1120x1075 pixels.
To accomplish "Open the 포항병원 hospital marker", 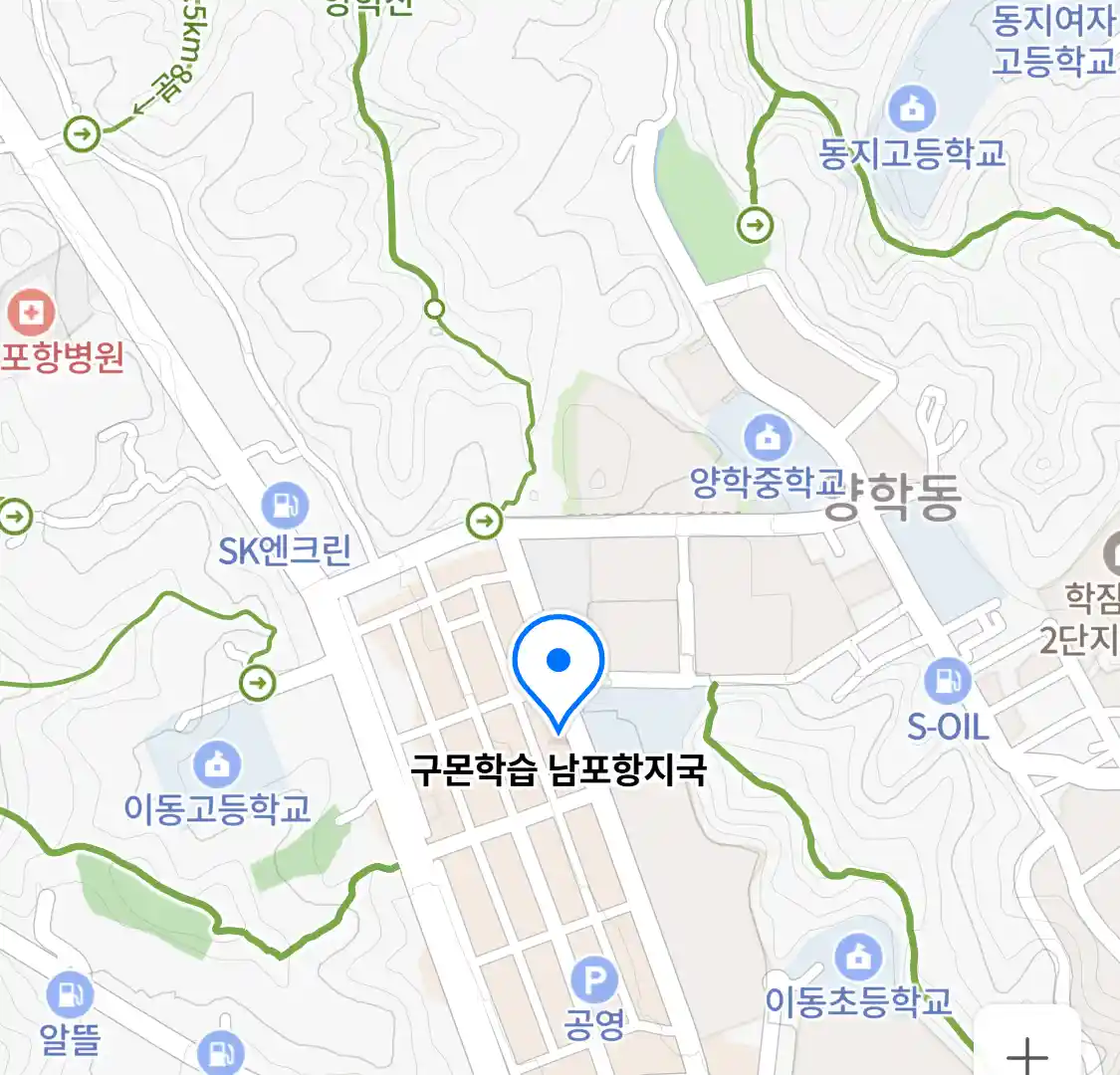I will pos(31,314).
